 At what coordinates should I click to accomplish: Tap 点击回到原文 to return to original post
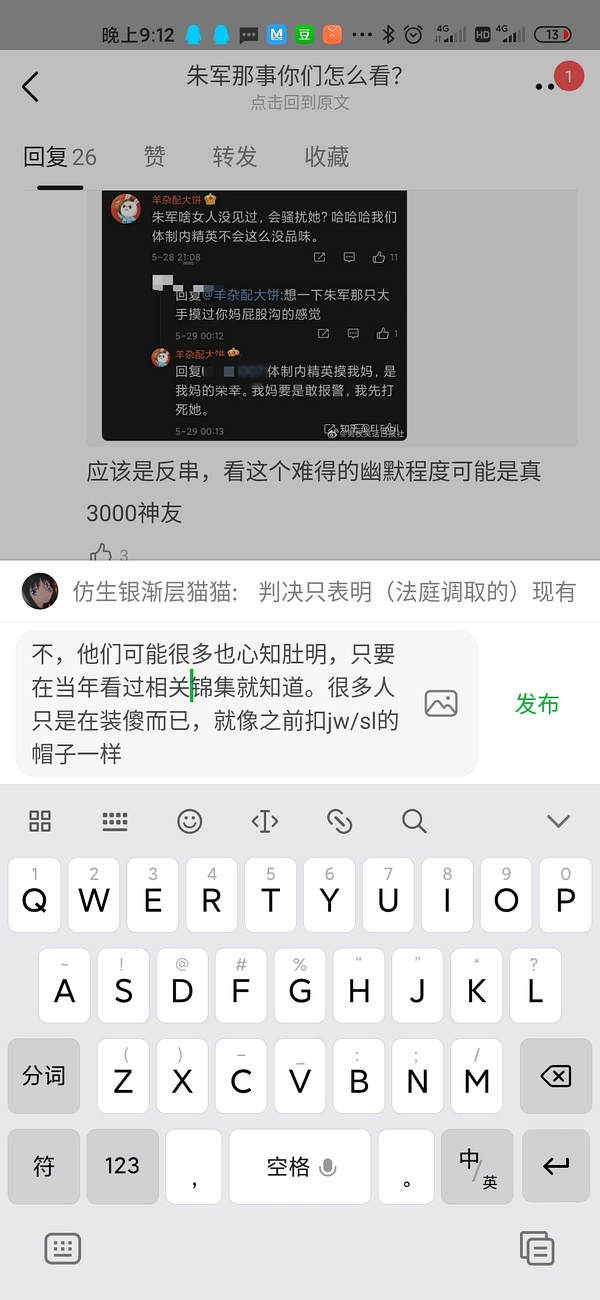tap(299, 103)
